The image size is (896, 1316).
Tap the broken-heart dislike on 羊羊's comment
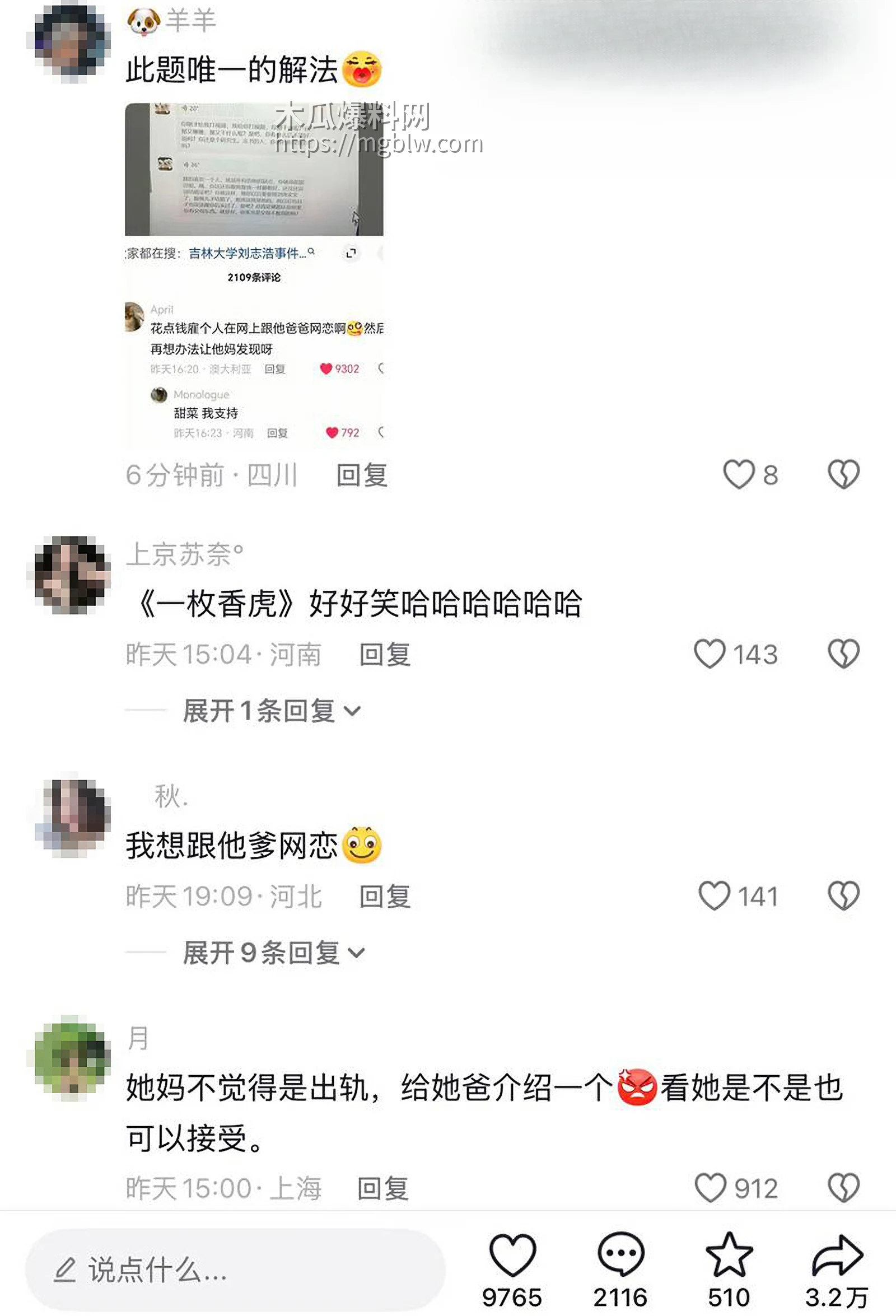843,474
